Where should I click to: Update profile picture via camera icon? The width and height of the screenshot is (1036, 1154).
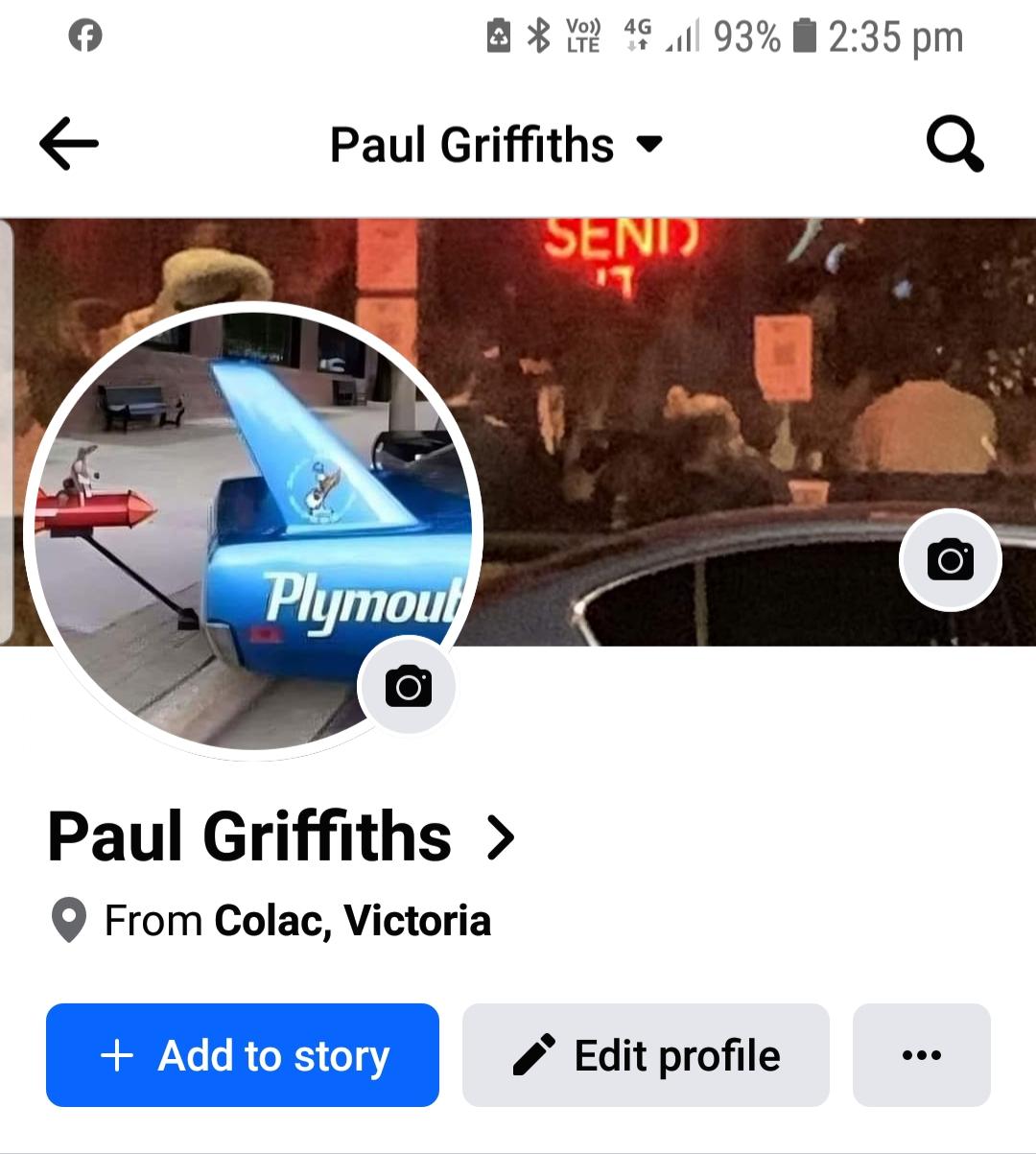408,686
